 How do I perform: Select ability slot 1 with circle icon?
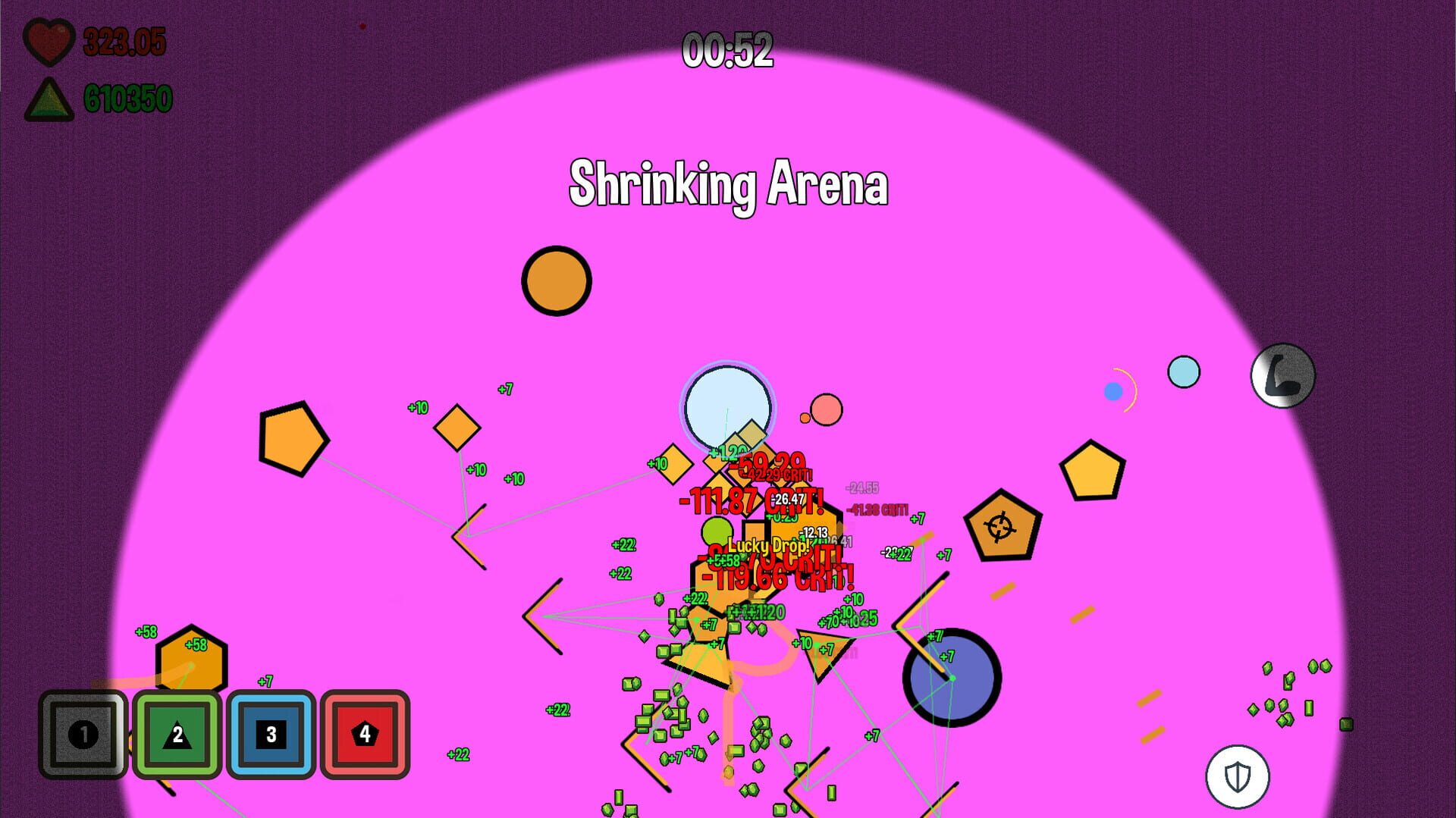pyautogui.click(x=83, y=734)
